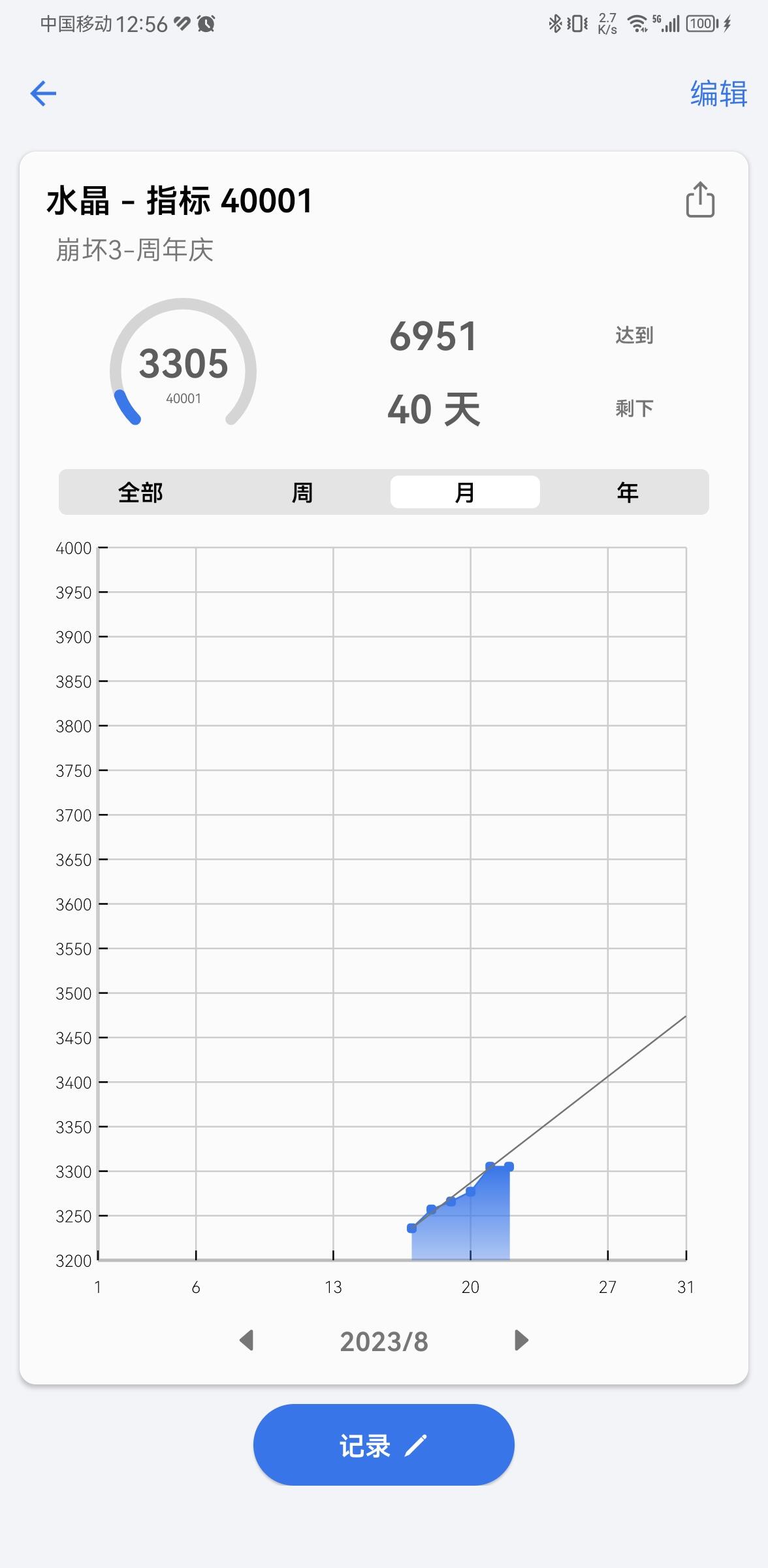Select the 周 chart view

pyautogui.click(x=302, y=492)
